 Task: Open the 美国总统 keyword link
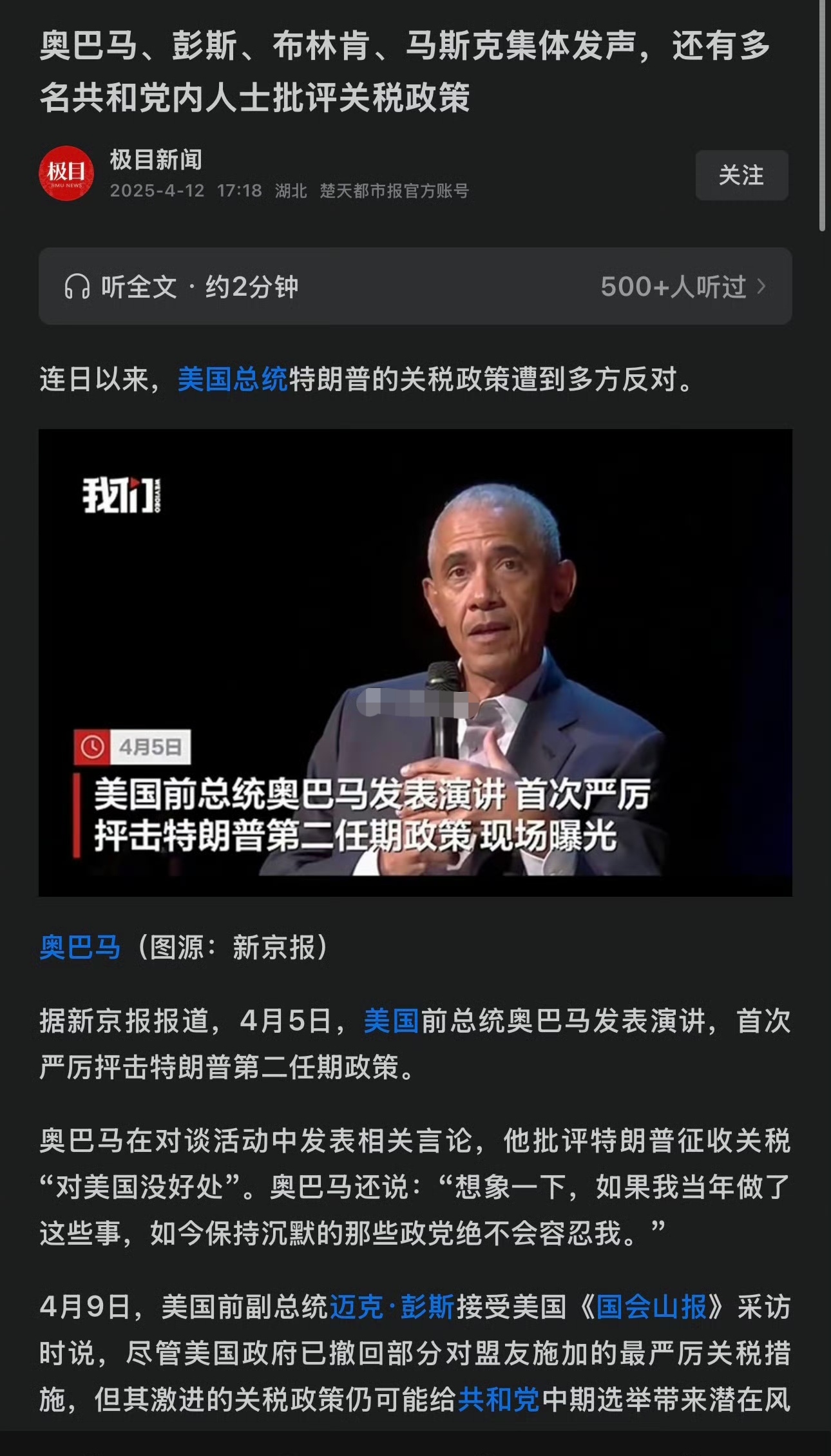(233, 379)
